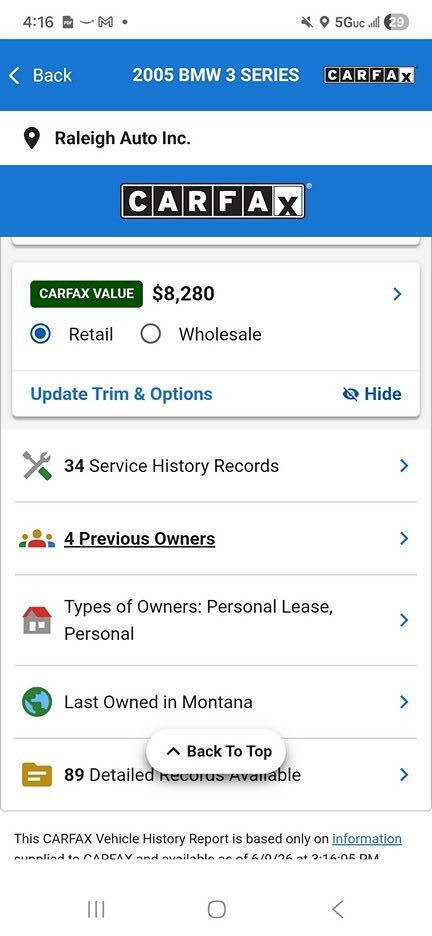Viewport: 432px width, 936px height.
Task: Go back from the CARFAX report
Action: click(41, 75)
